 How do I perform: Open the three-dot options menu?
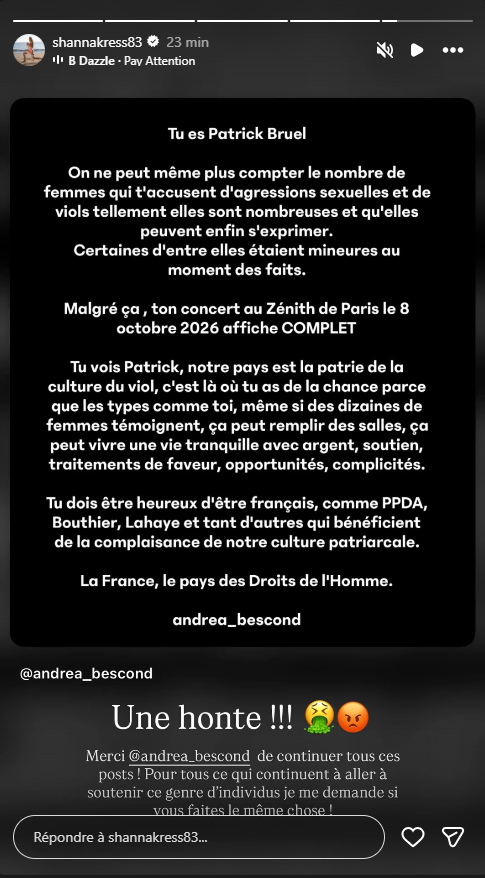coord(453,50)
